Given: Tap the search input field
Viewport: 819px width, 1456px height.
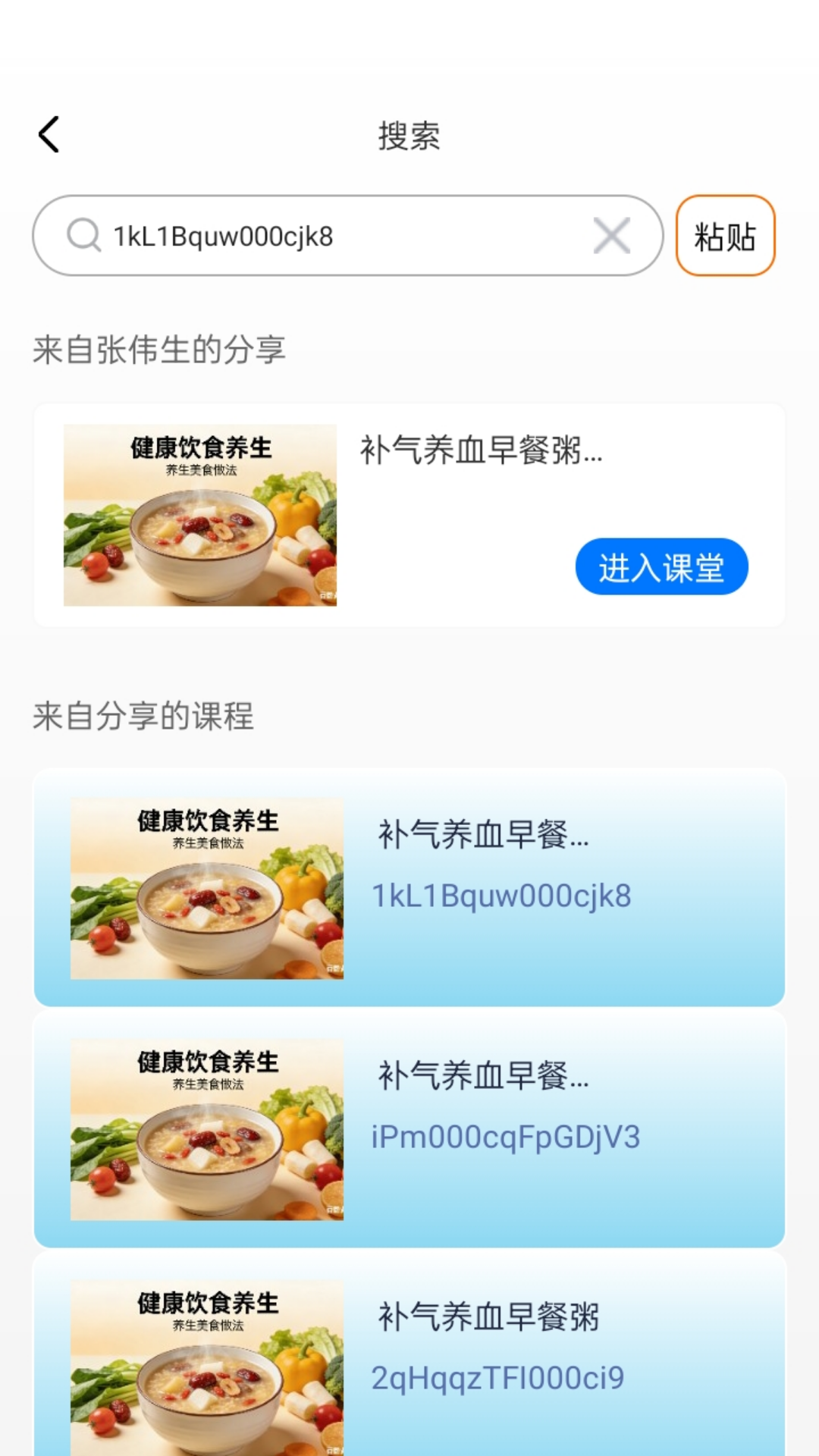Looking at the screenshot, I should tap(341, 235).
